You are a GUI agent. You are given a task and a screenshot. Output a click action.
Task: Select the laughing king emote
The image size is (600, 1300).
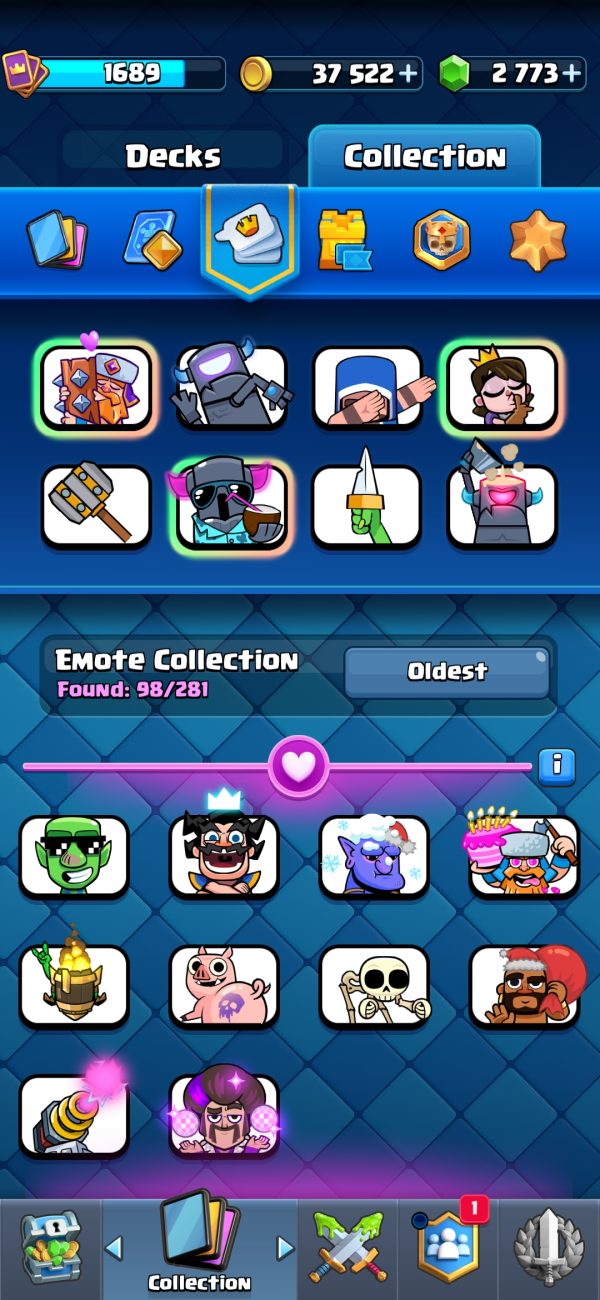click(224, 853)
